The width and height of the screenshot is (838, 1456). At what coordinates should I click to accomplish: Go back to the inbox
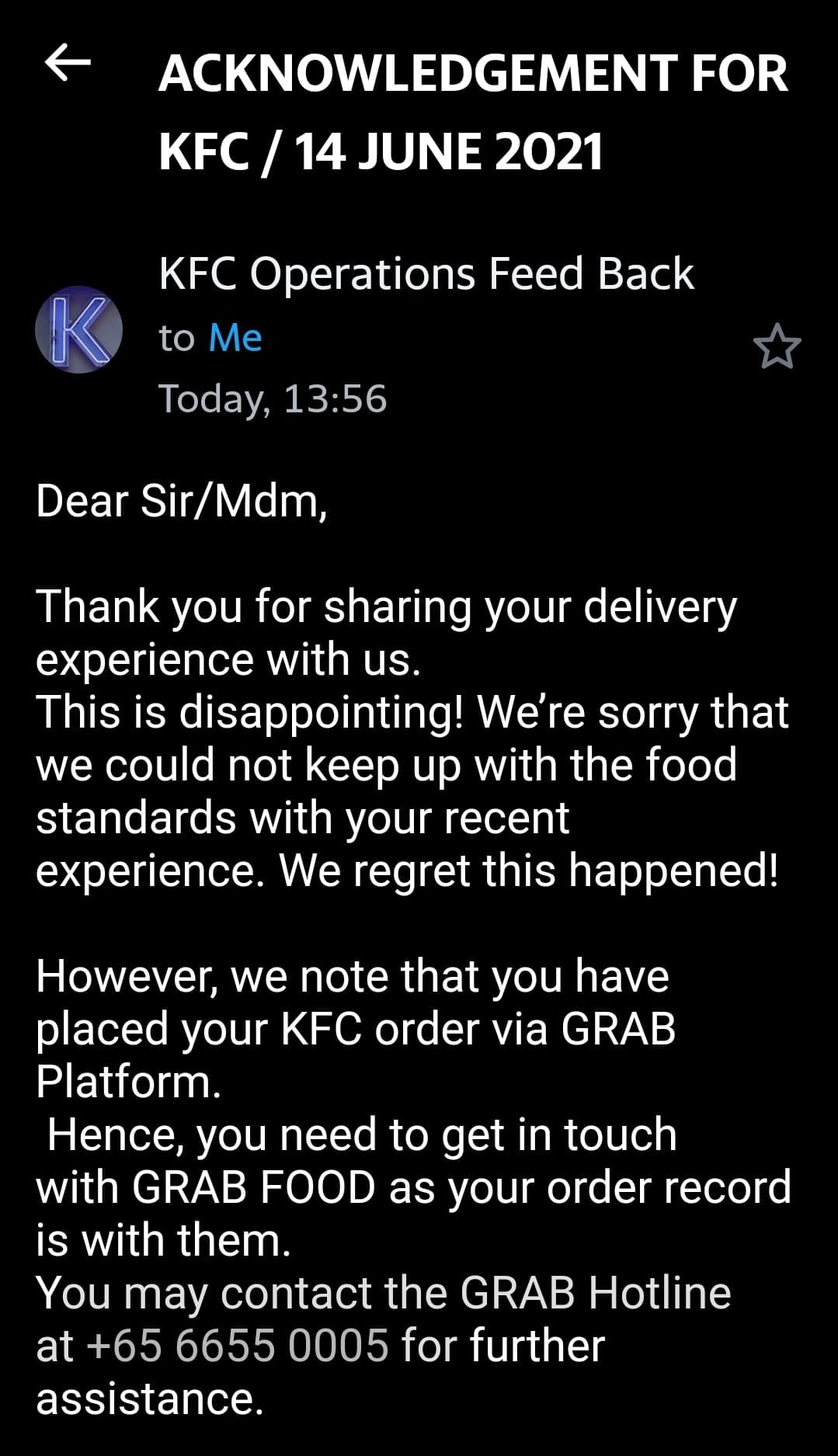[x=68, y=63]
